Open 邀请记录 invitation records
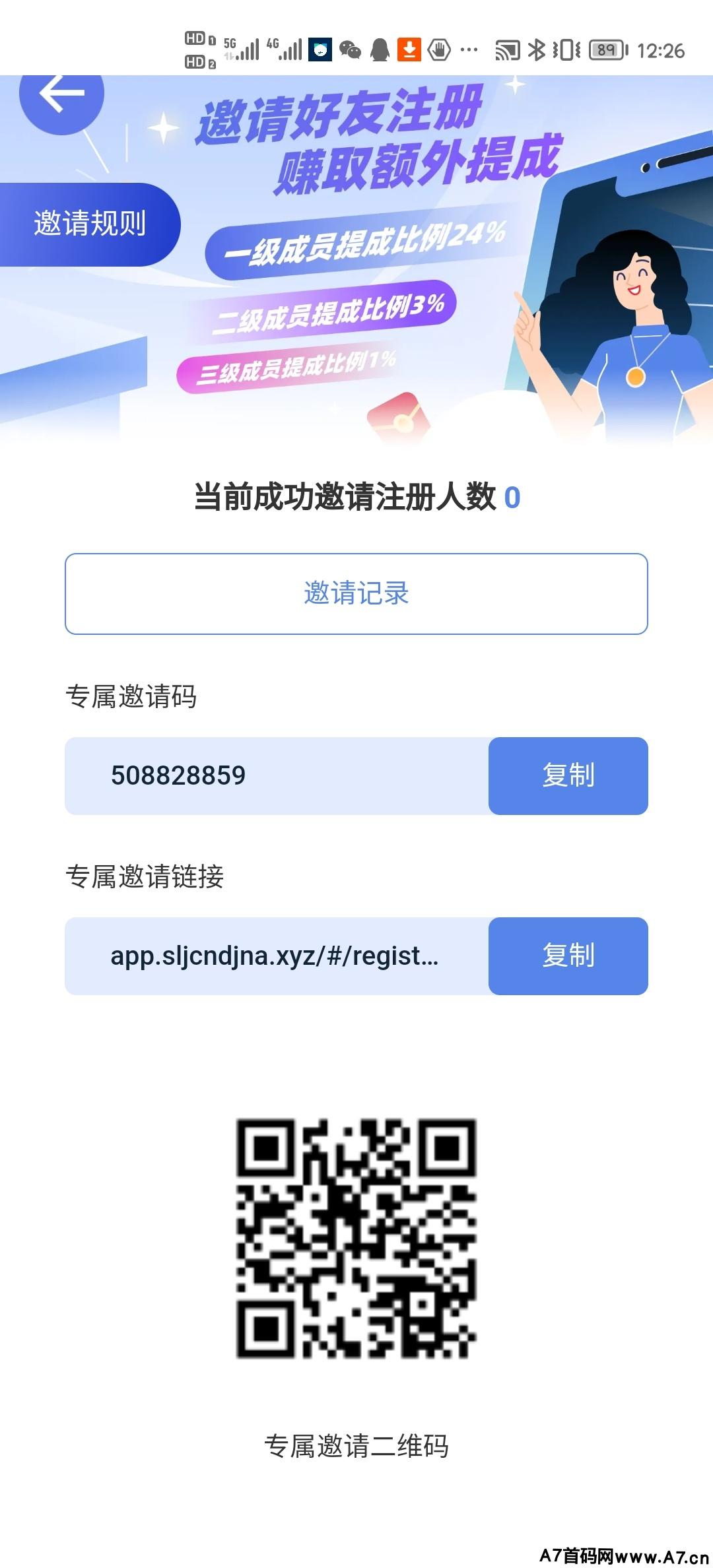713x1568 pixels. point(356,593)
